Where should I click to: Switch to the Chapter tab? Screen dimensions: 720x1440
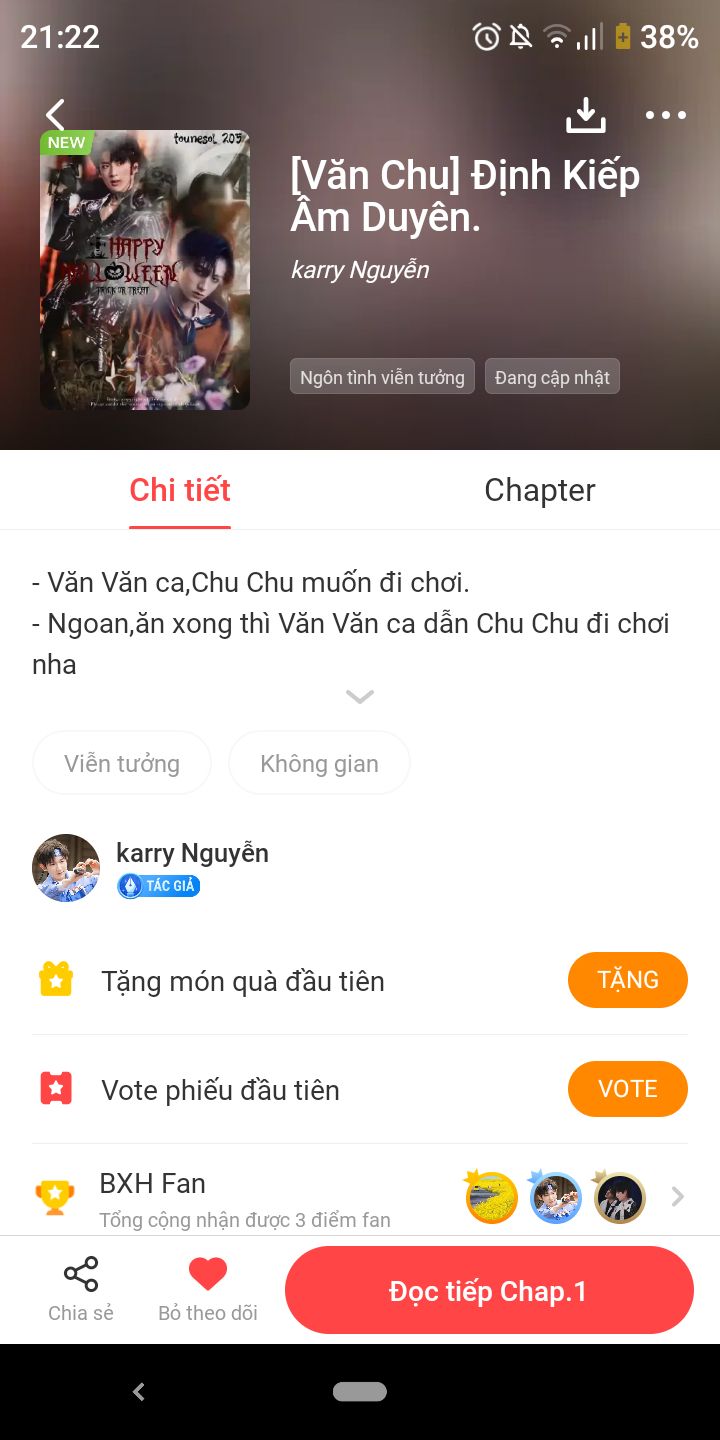[x=540, y=490]
